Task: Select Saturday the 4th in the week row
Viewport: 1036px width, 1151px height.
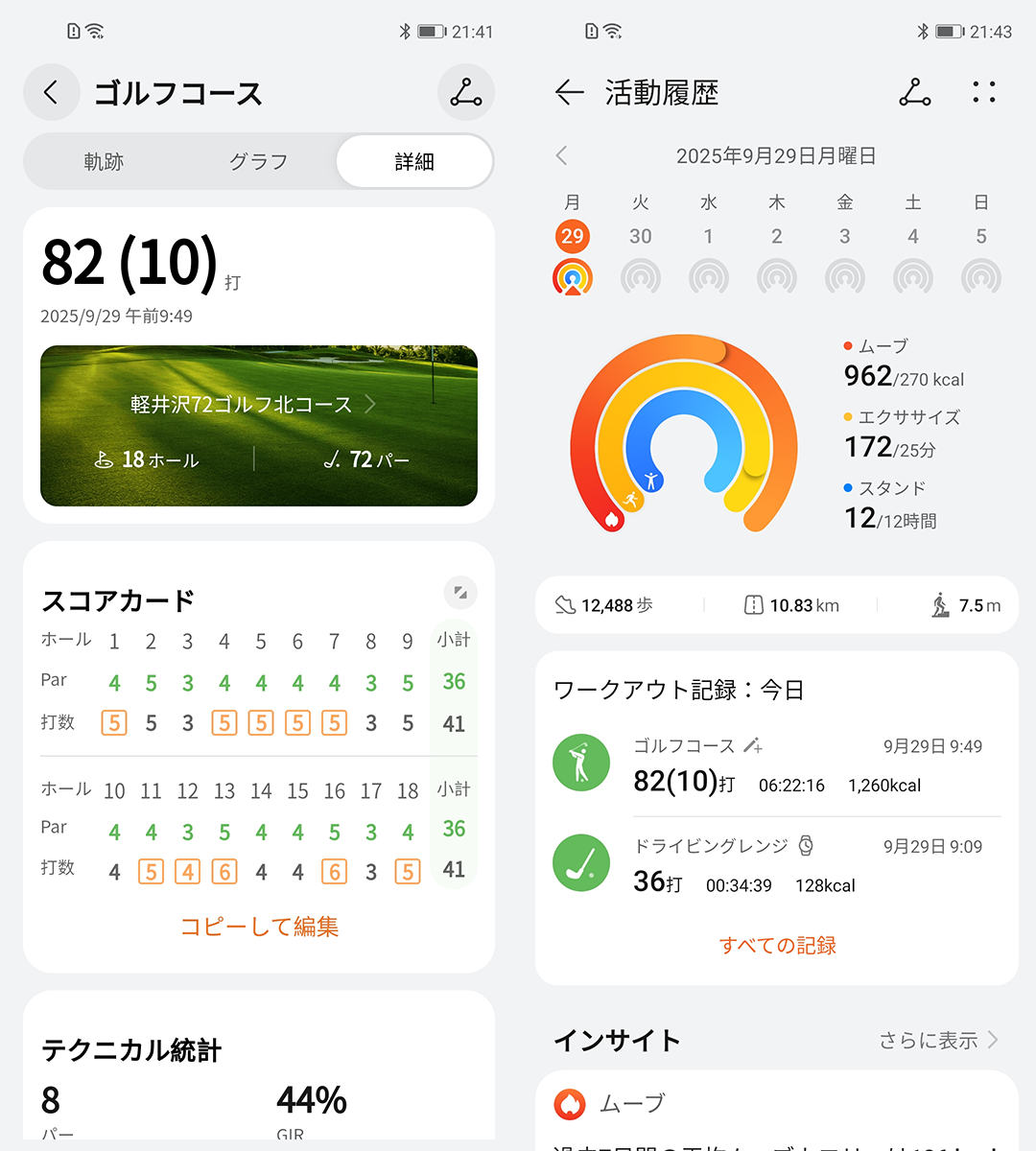Action: (913, 237)
